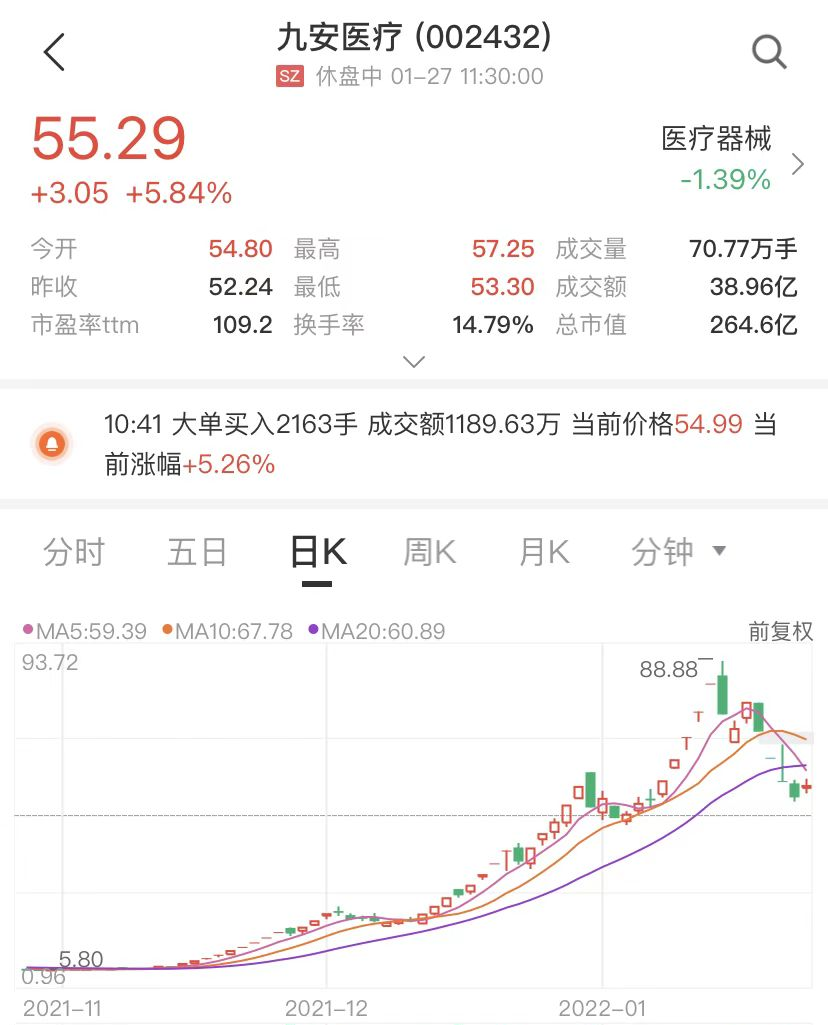Switch to the 周K chart tab
This screenshot has height=1025, width=828.
(x=429, y=552)
